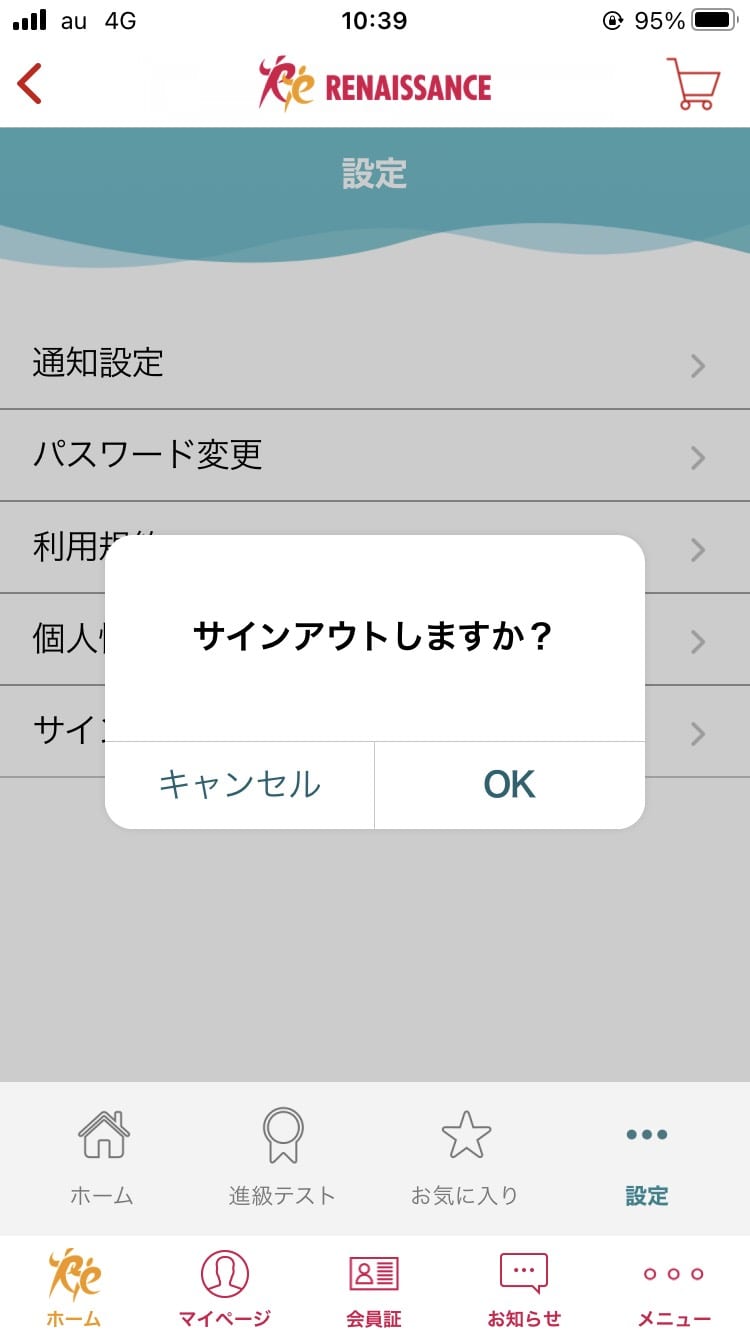The image size is (750, 1334).
Task: Go back using the red arrow
Action: point(30,84)
